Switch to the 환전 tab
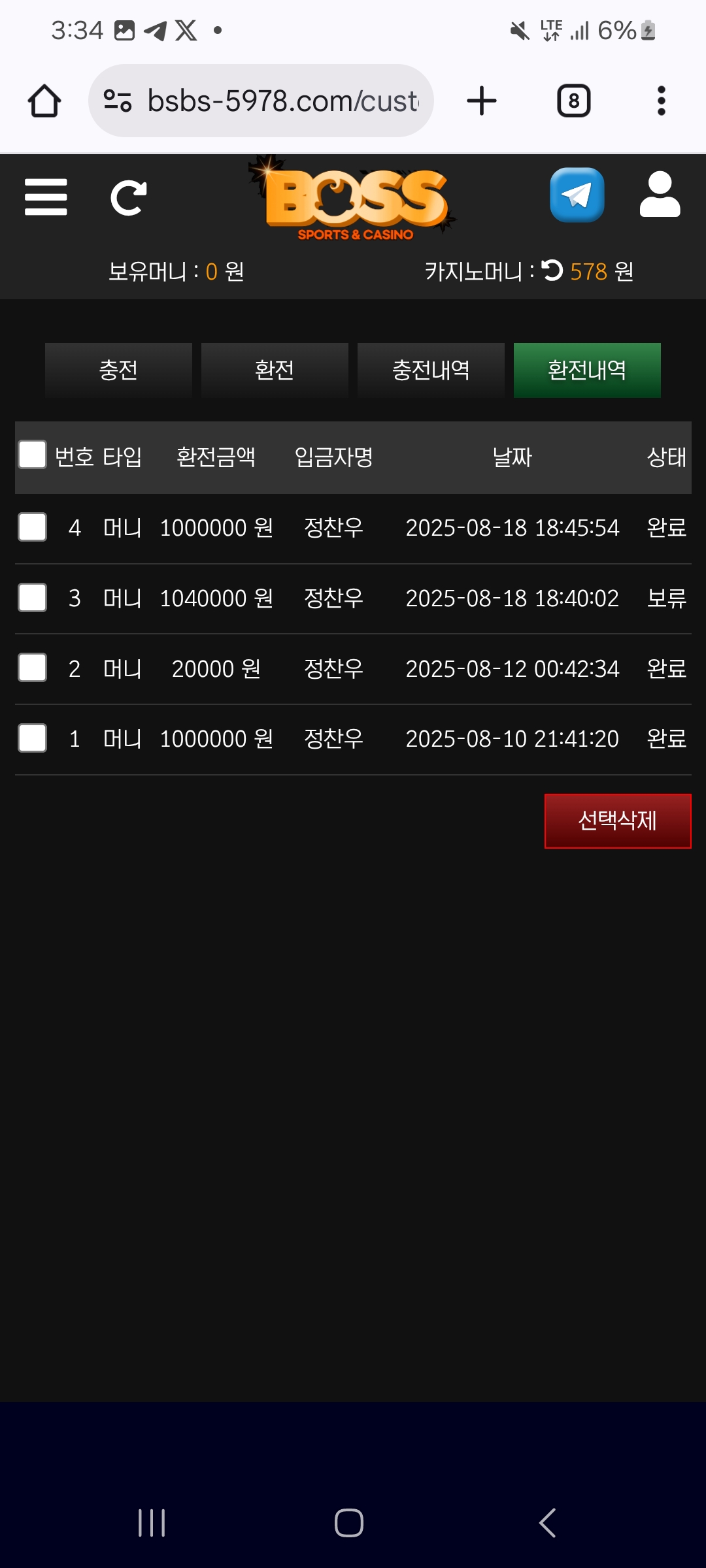Viewport: 706px width, 1568px height. coord(275,370)
